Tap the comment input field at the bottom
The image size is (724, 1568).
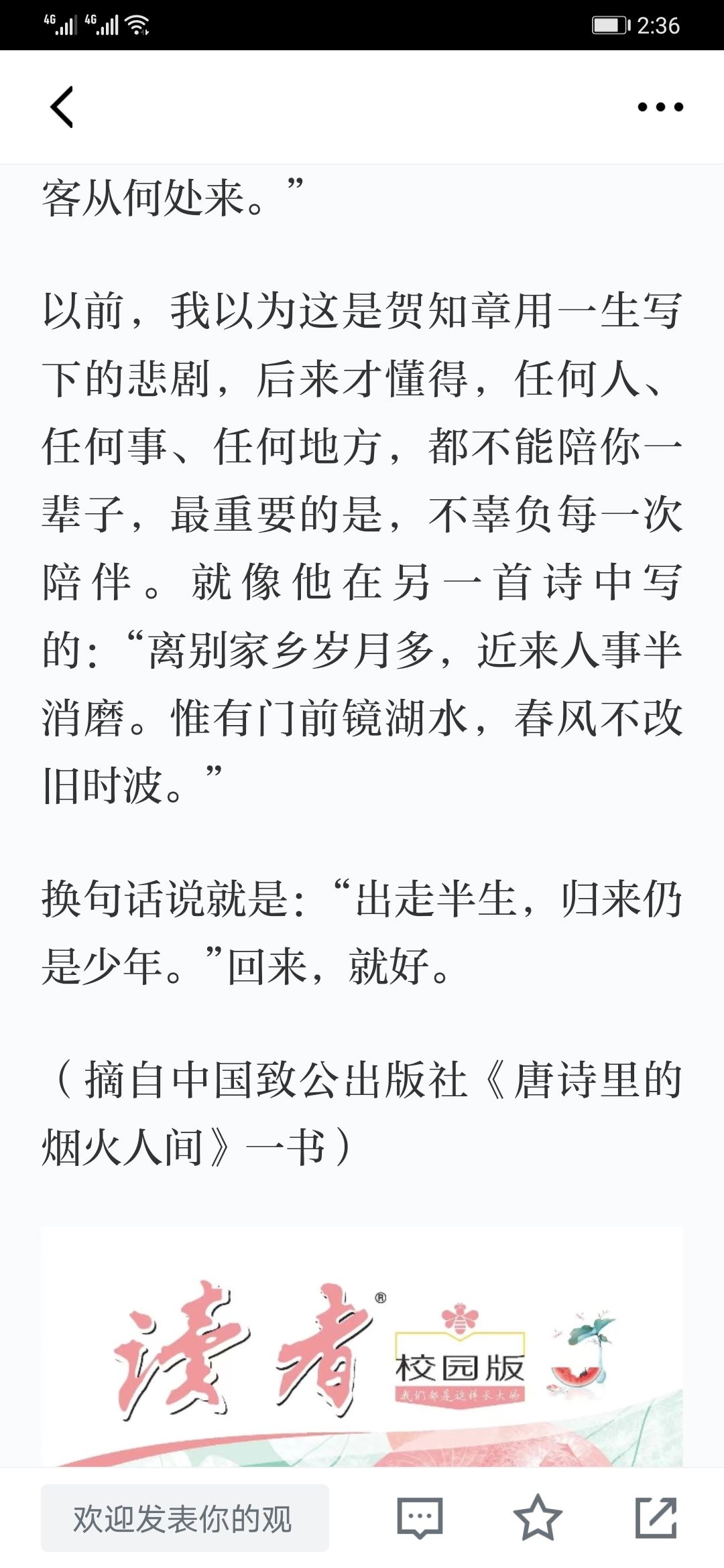[185, 1518]
